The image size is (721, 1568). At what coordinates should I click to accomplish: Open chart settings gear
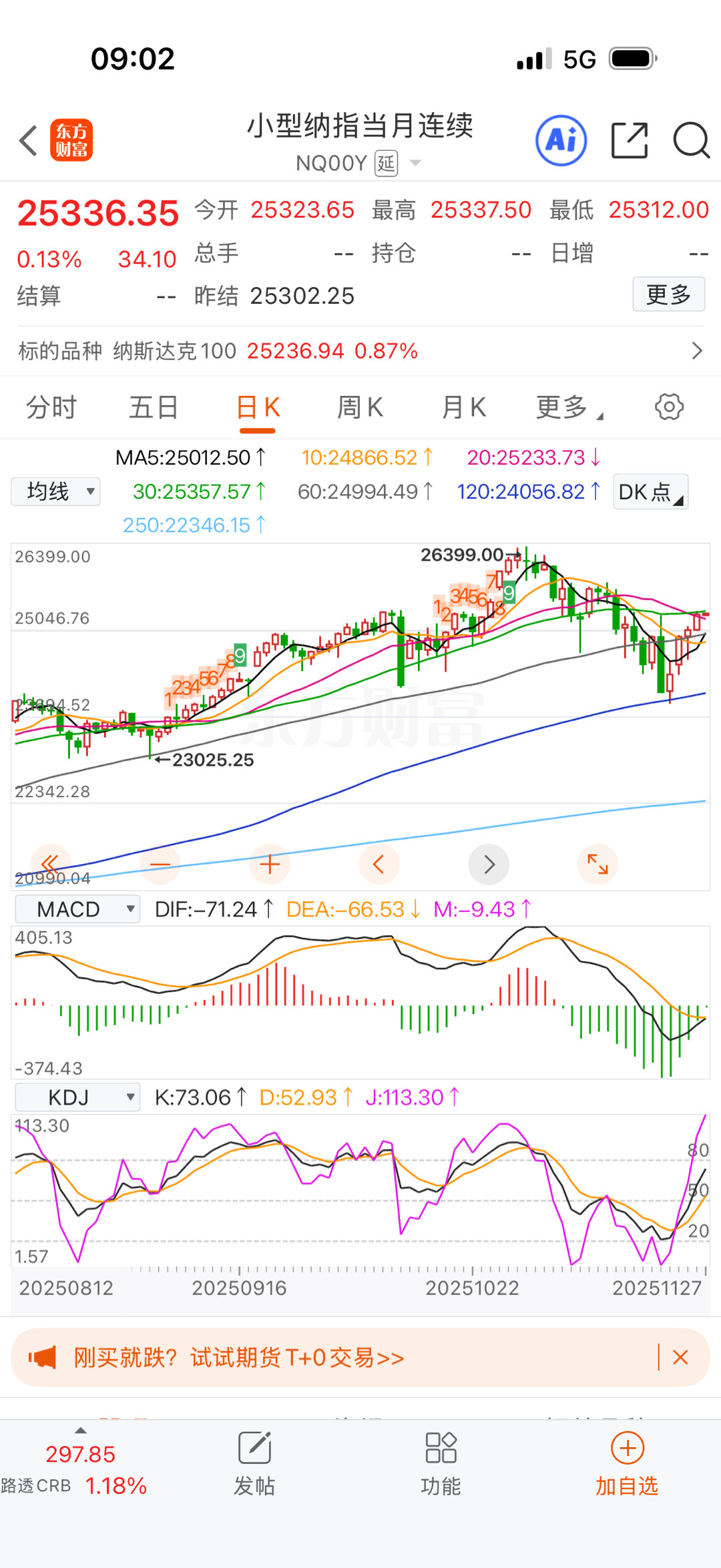tap(668, 406)
